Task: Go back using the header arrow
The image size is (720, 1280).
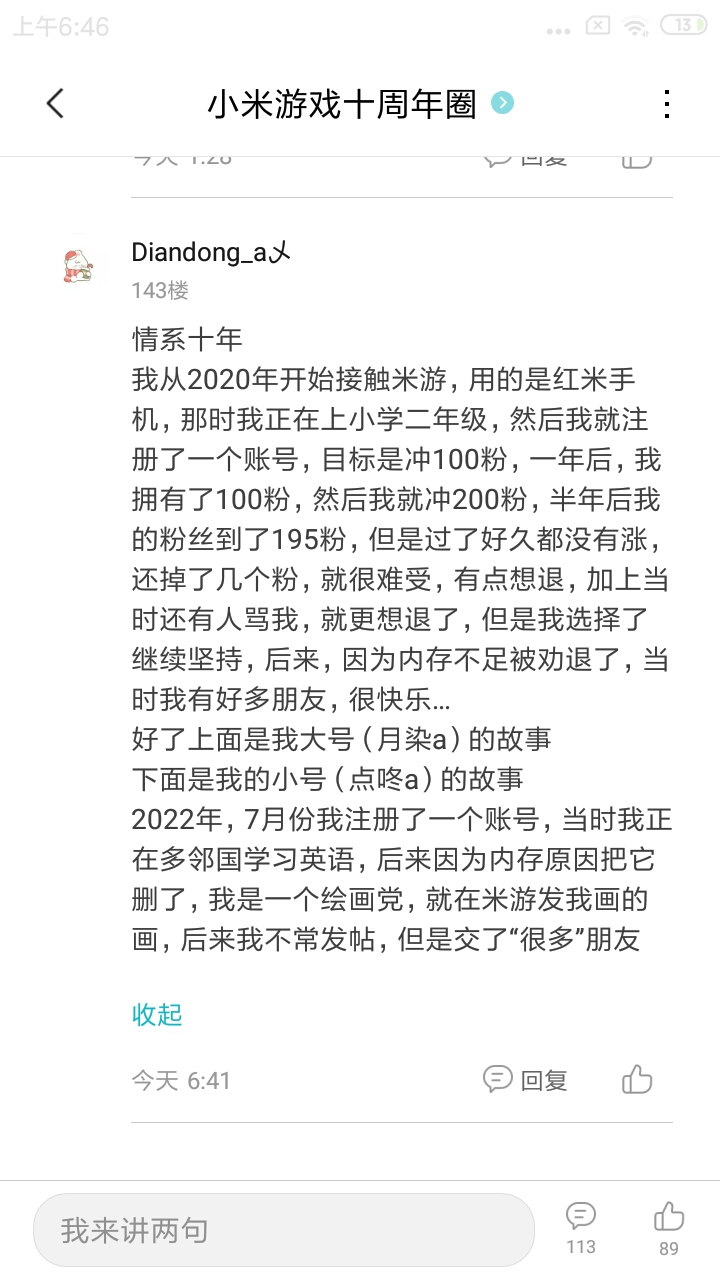Action: (x=55, y=103)
